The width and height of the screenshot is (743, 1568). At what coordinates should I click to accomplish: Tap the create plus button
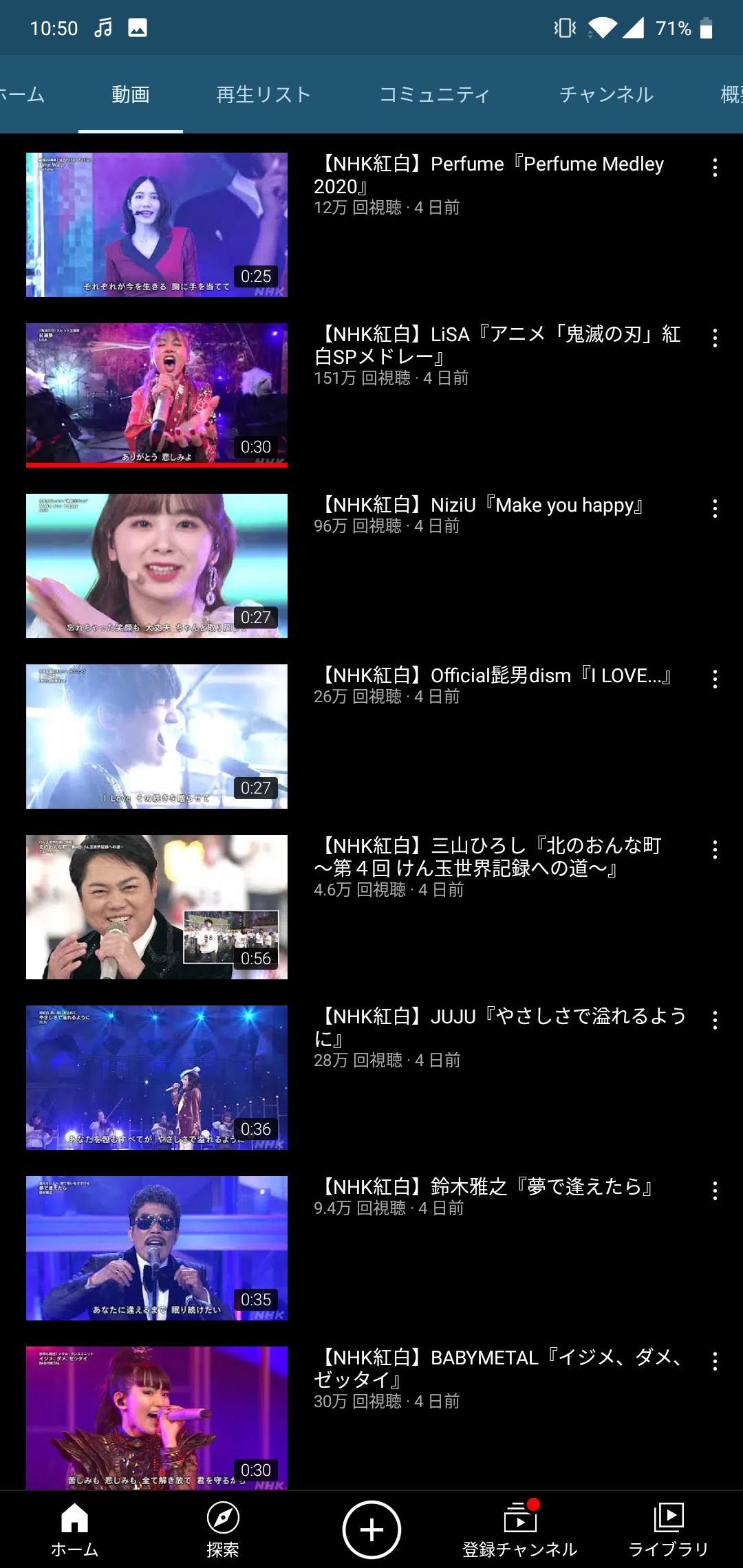click(371, 1529)
